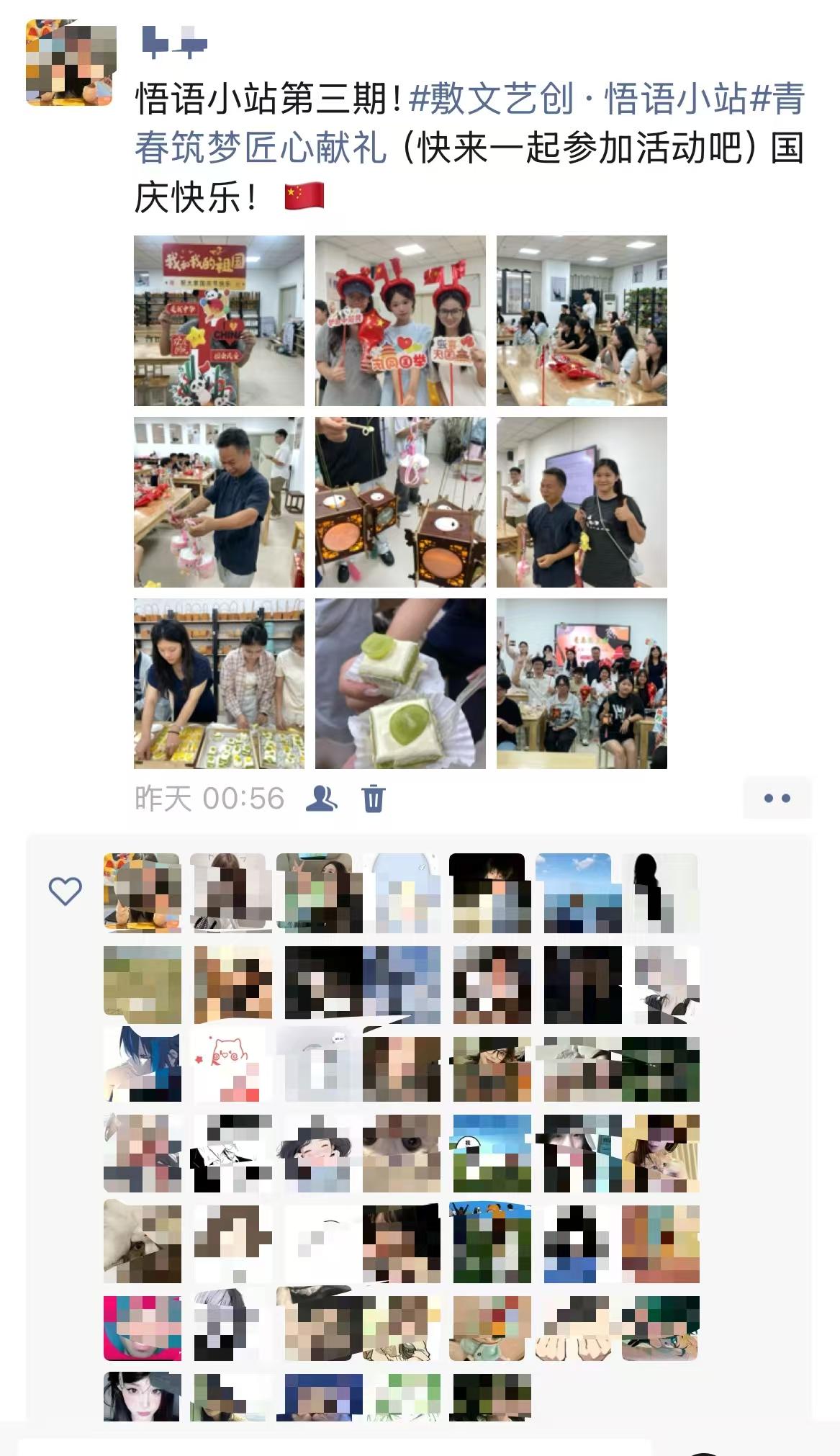This screenshot has width=840, height=1456.
Task: Delete this post with the trash icon
Action: (x=374, y=799)
